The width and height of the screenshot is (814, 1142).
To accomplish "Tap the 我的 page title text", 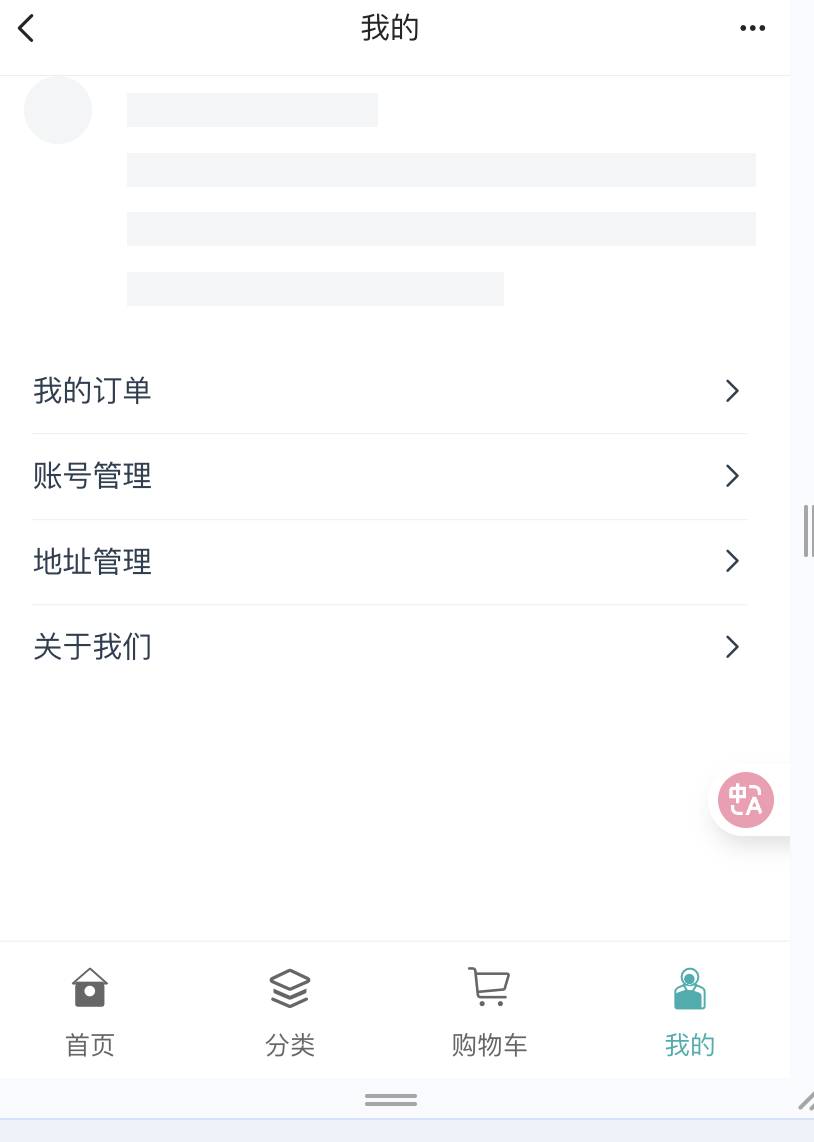I will pos(391,28).
